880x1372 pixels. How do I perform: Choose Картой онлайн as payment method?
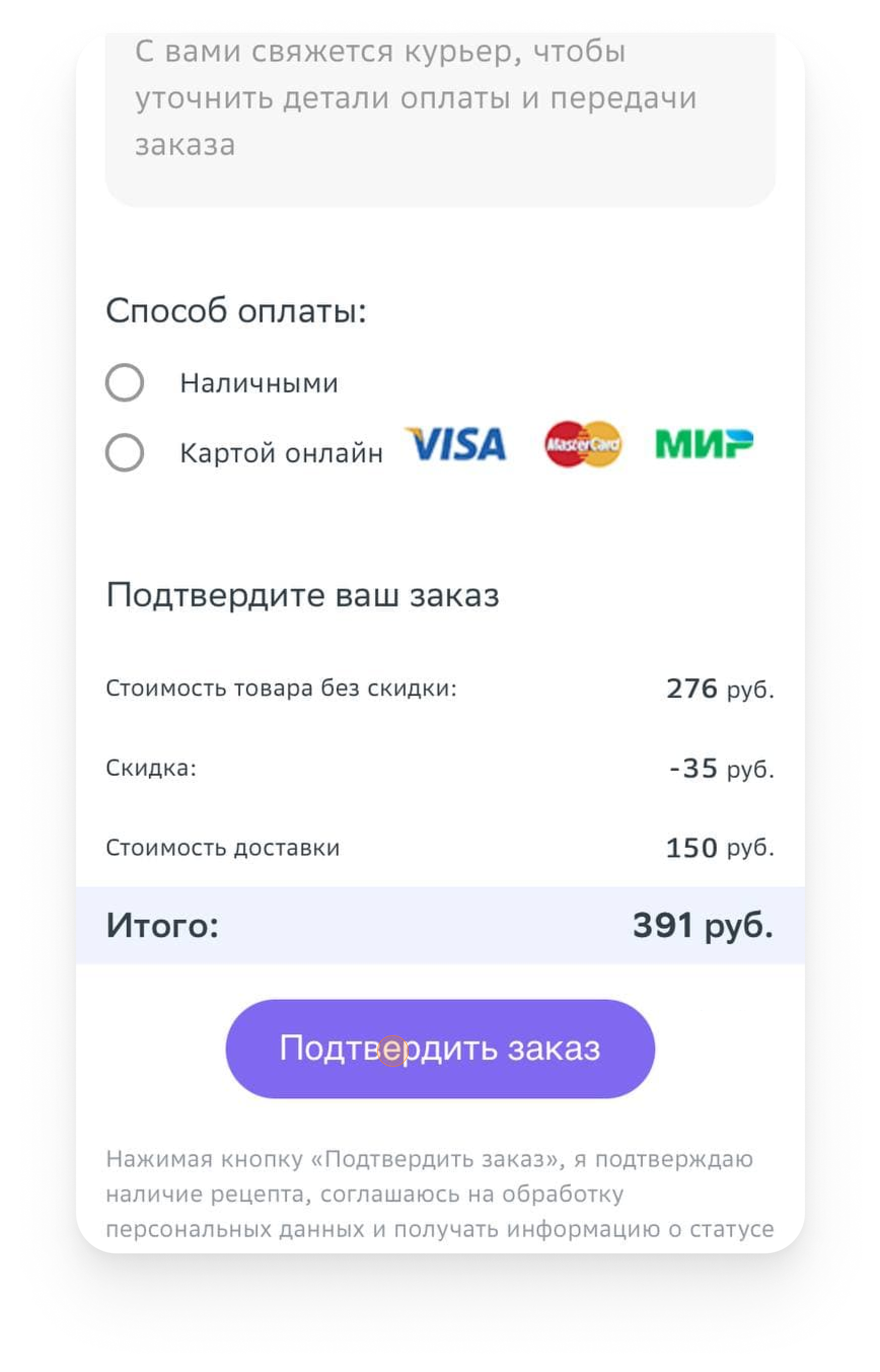pyautogui.click(x=125, y=453)
